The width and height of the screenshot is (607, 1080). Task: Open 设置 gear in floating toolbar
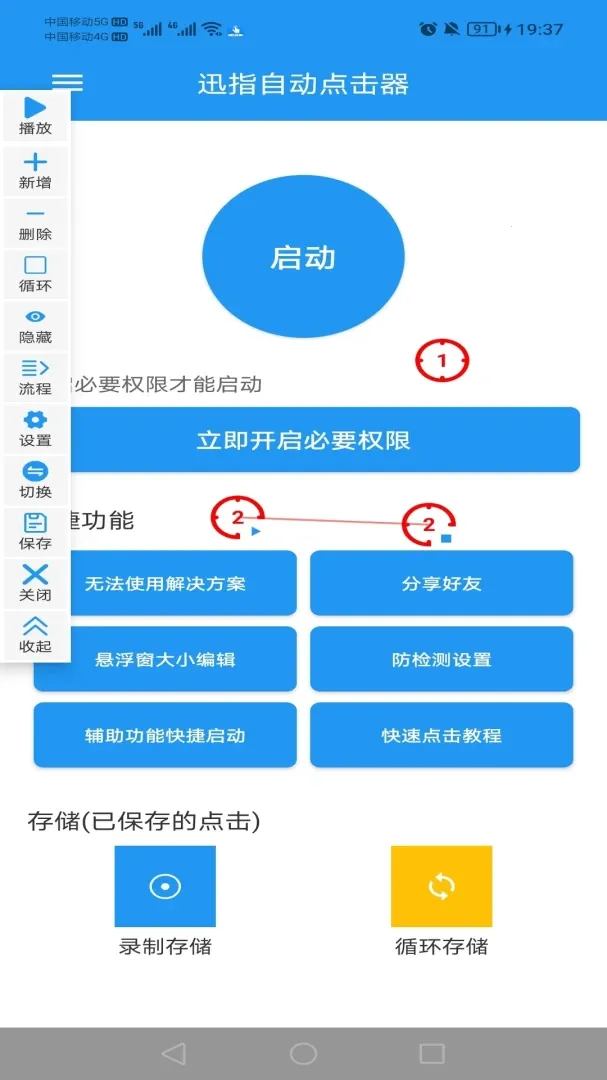pyautogui.click(x=35, y=429)
